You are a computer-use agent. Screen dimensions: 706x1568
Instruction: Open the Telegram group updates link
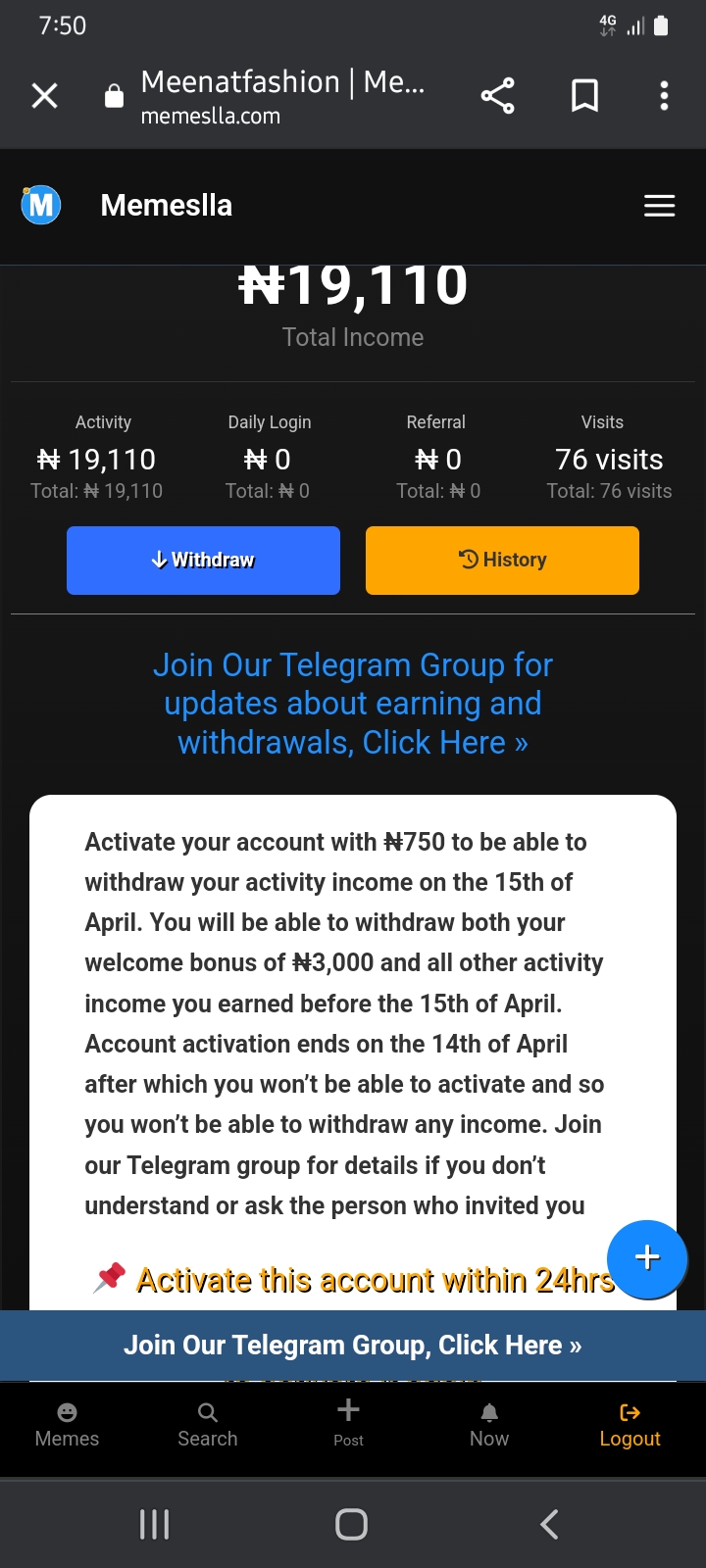pos(353,704)
